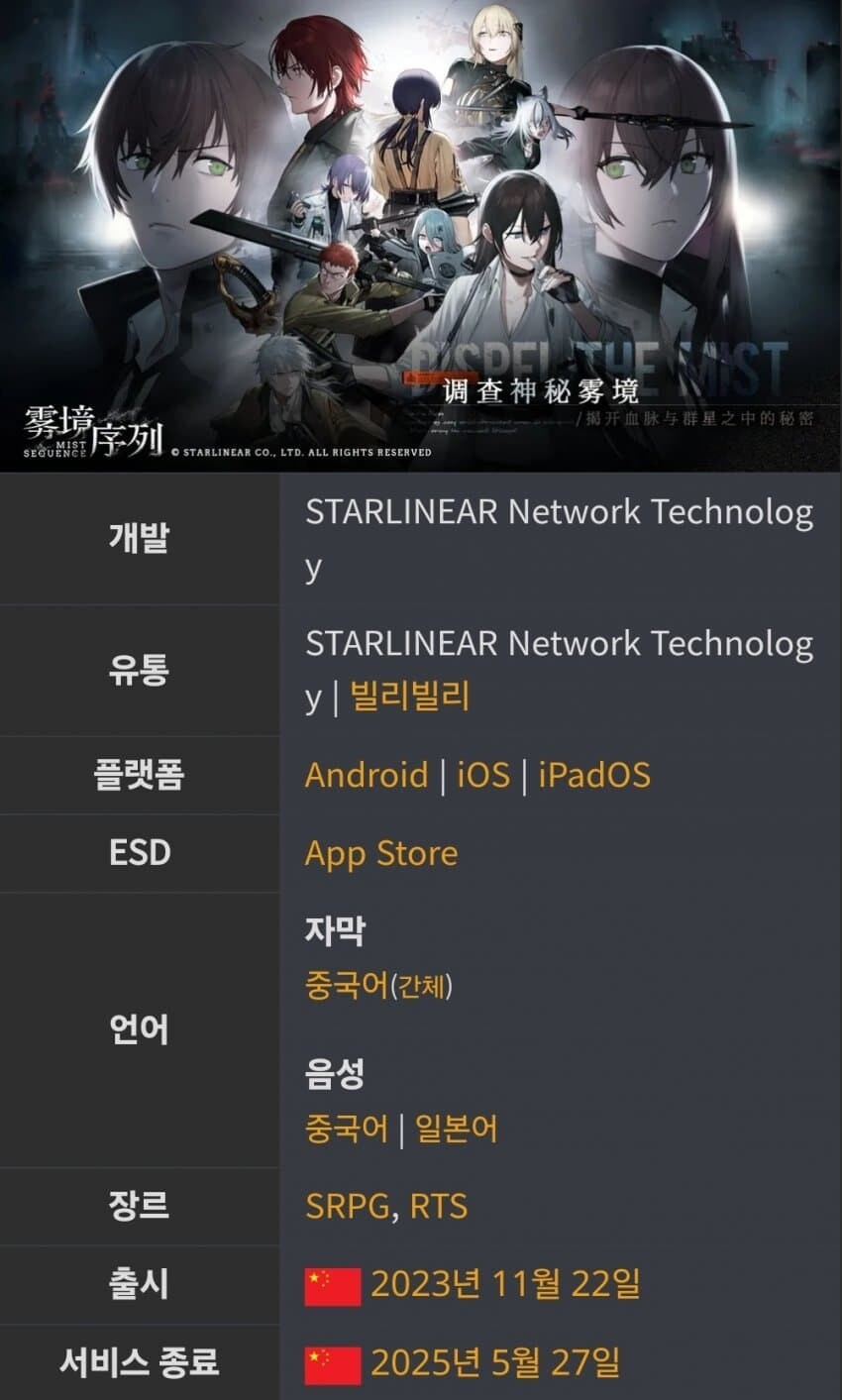Open the 중국어 subtitle language link
The image size is (842, 1400).
[347, 986]
